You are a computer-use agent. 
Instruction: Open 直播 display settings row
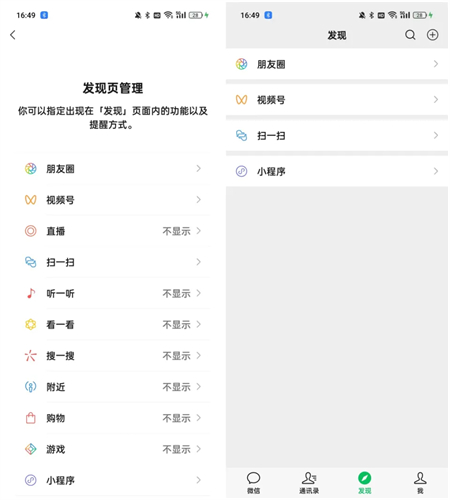(x=113, y=231)
